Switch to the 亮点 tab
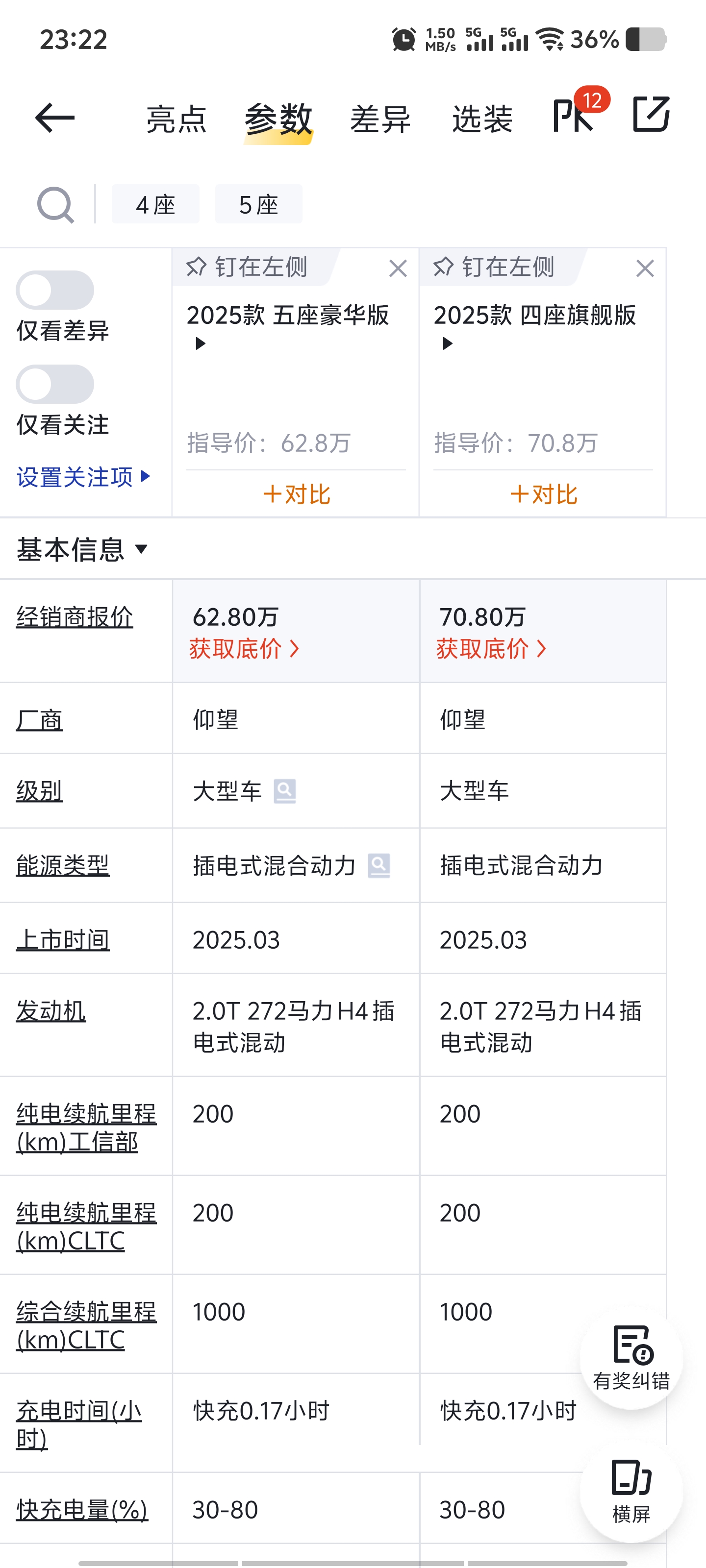Image resolution: width=706 pixels, height=1568 pixels. pyautogui.click(x=176, y=119)
